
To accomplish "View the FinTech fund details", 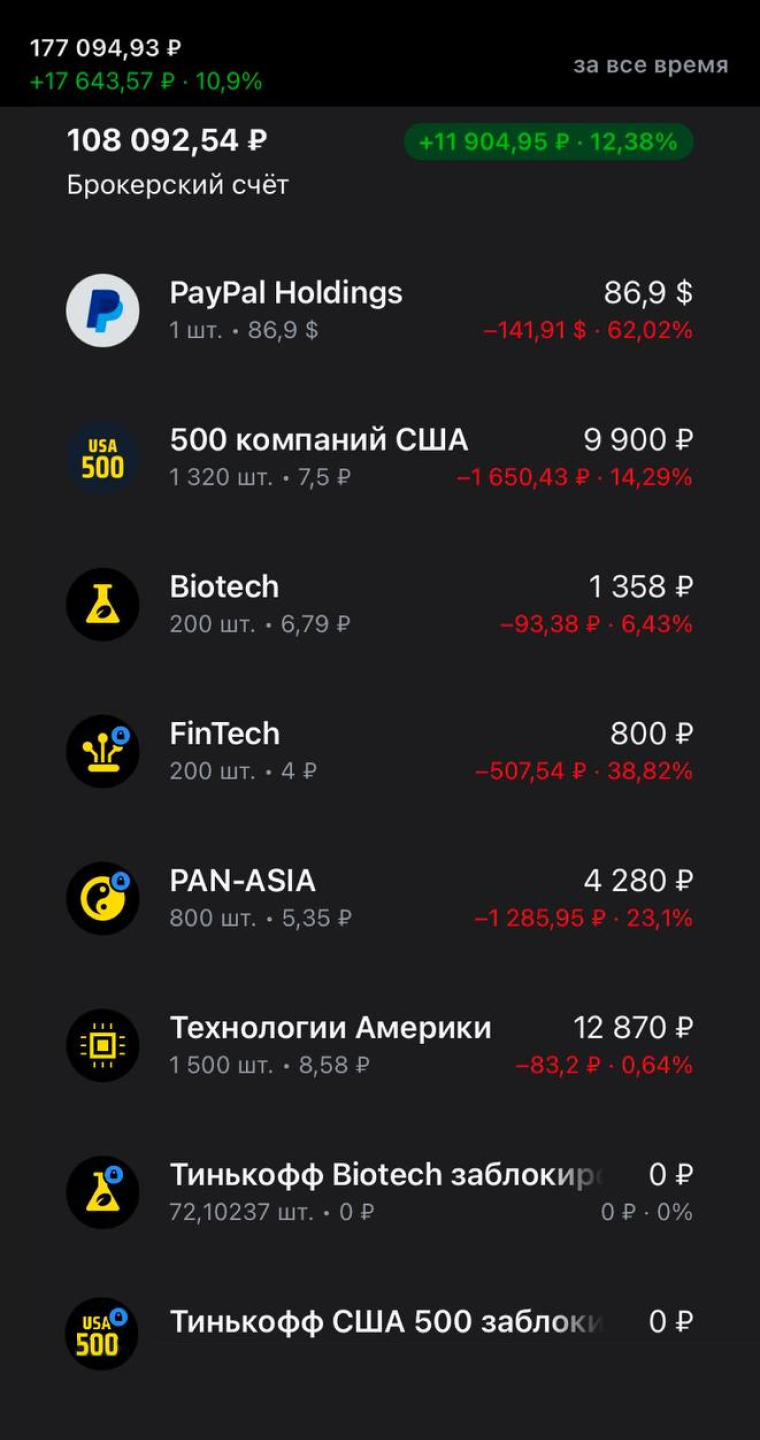I will click(380, 751).
